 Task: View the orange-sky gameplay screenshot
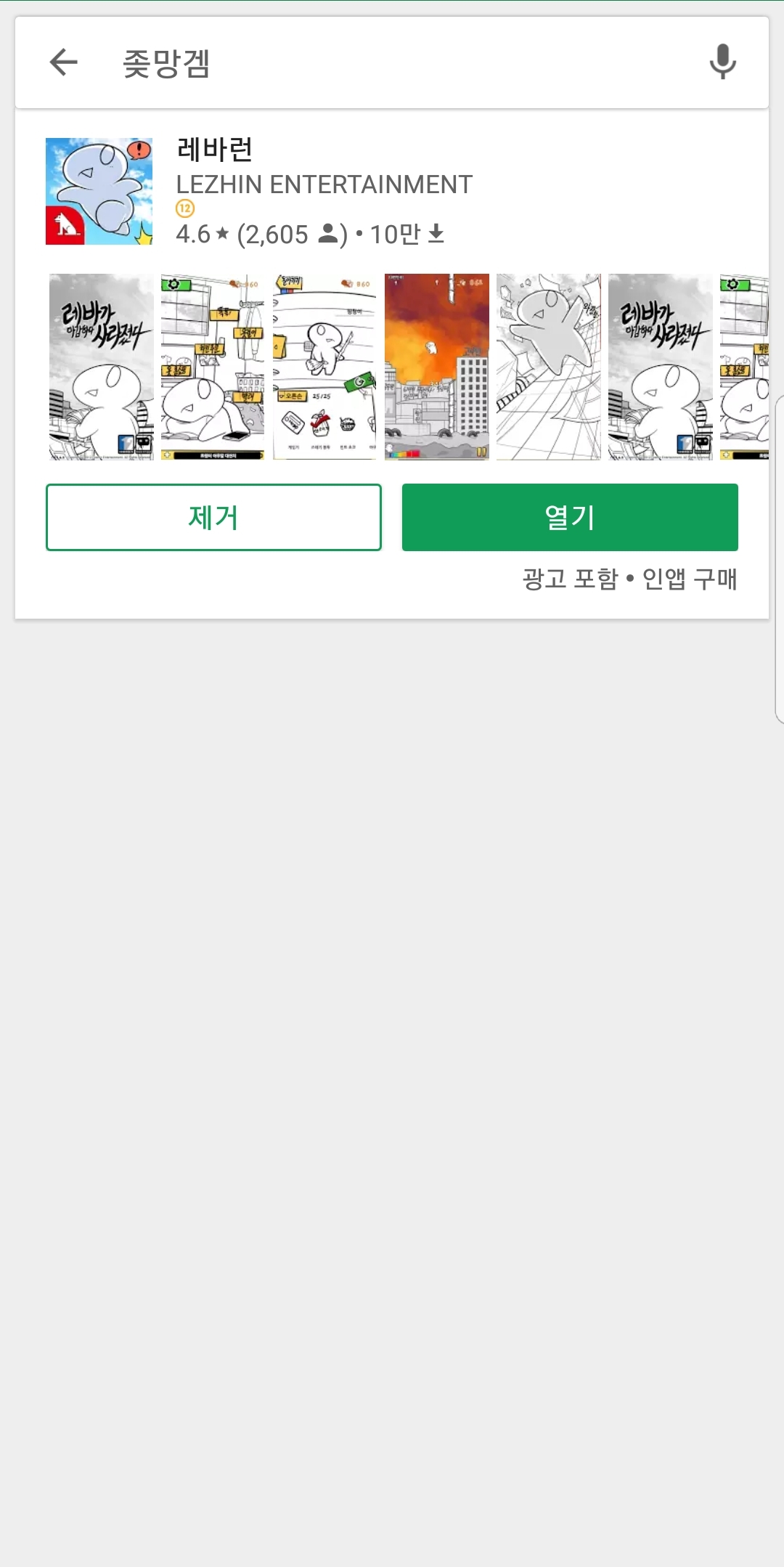click(437, 367)
